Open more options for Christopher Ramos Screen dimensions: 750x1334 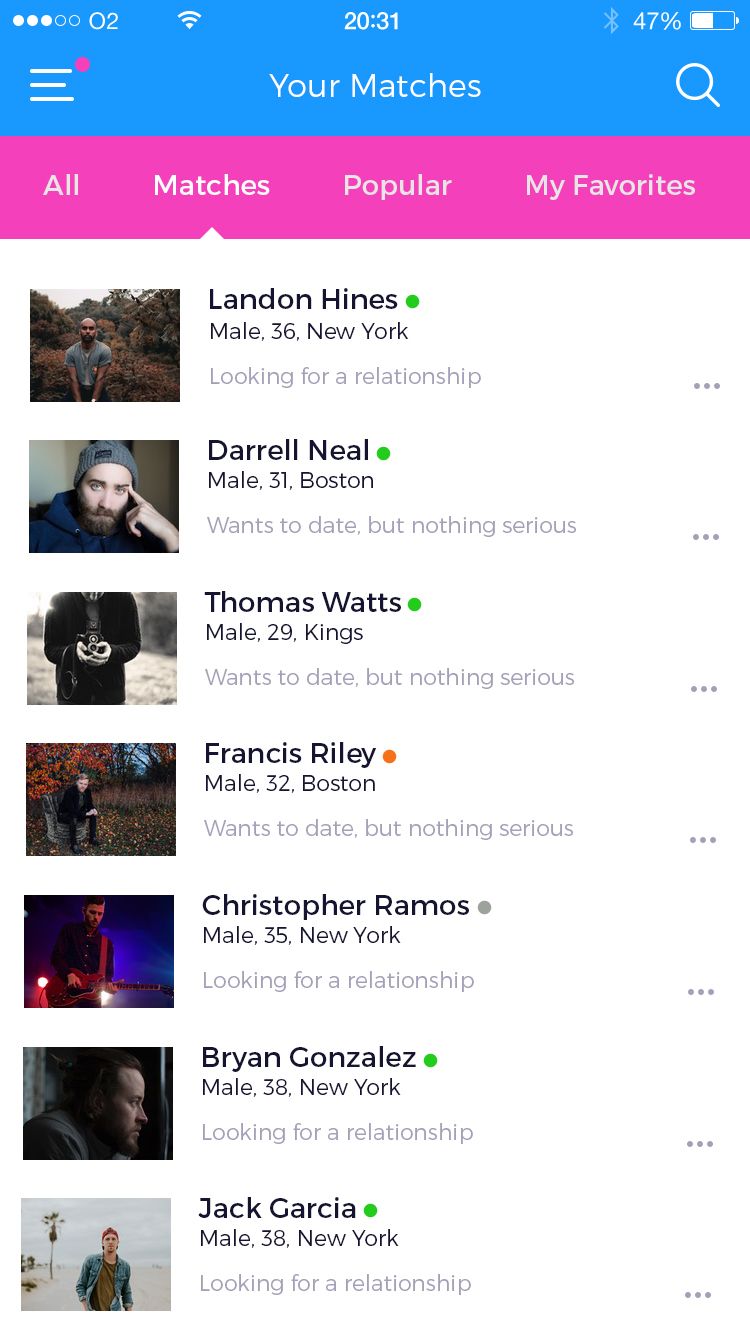pyautogui.click(x=700, y=992)
